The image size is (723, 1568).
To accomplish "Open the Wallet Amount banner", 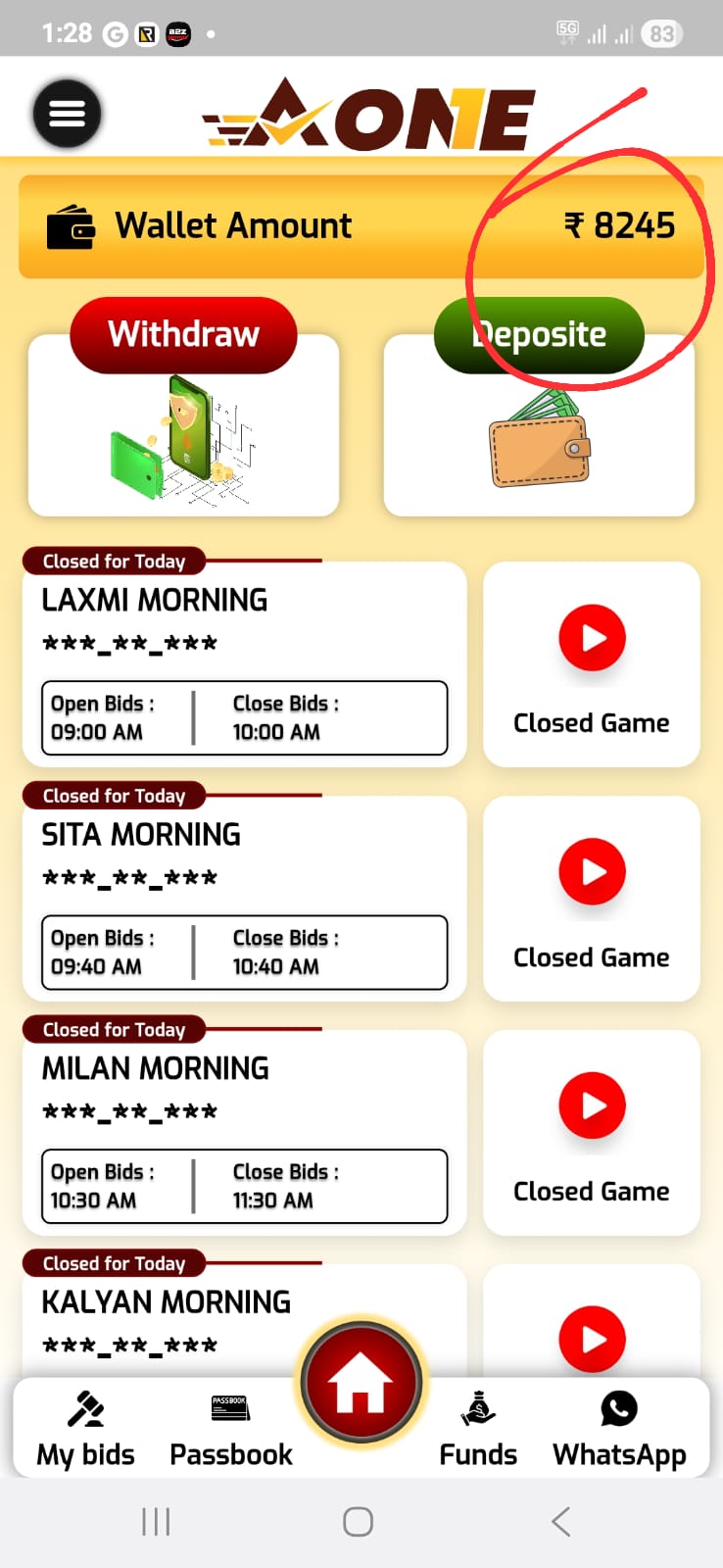I will click(x=361, y=226).
